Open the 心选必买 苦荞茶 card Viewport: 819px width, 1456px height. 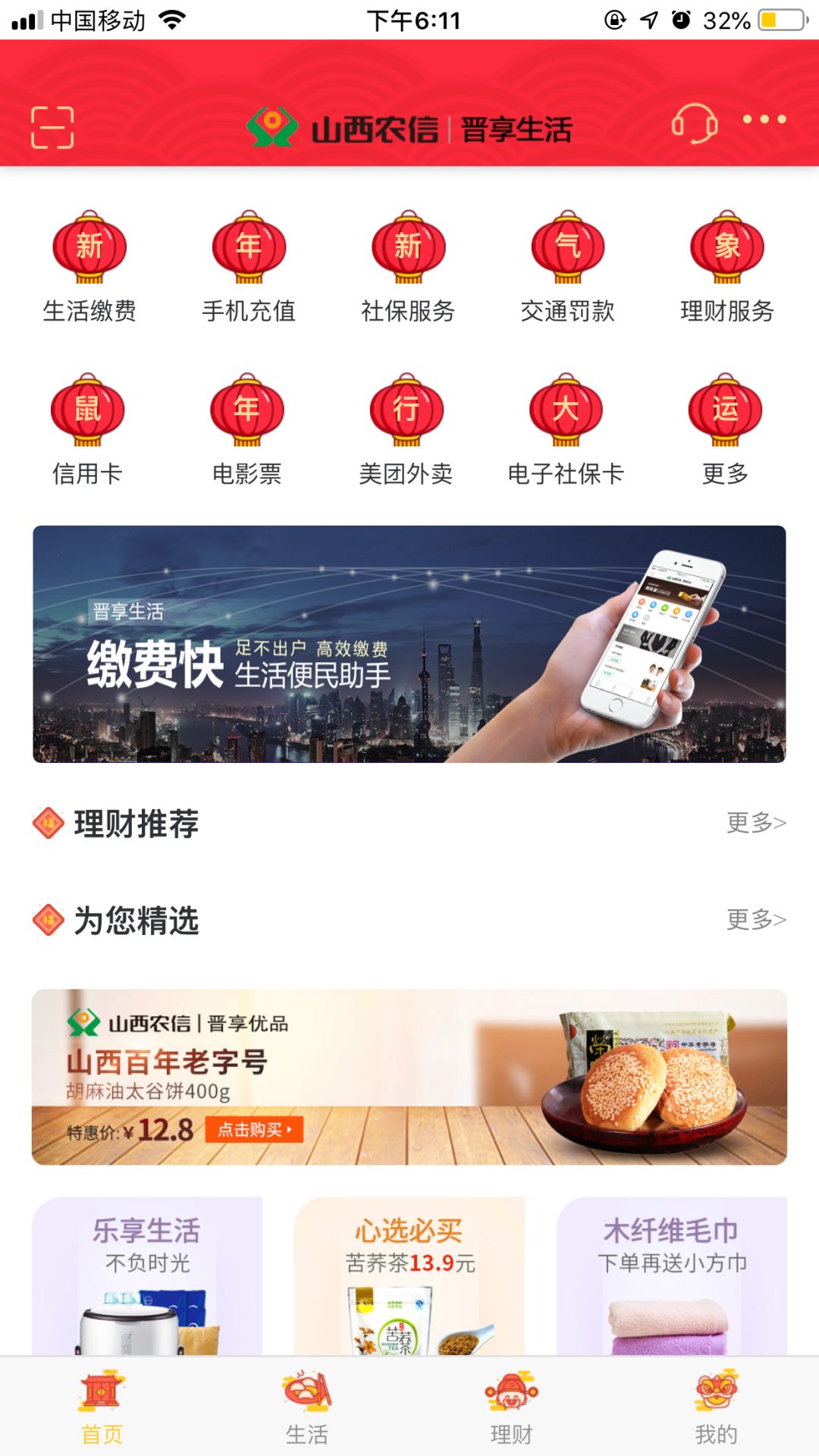point(409,1276)
